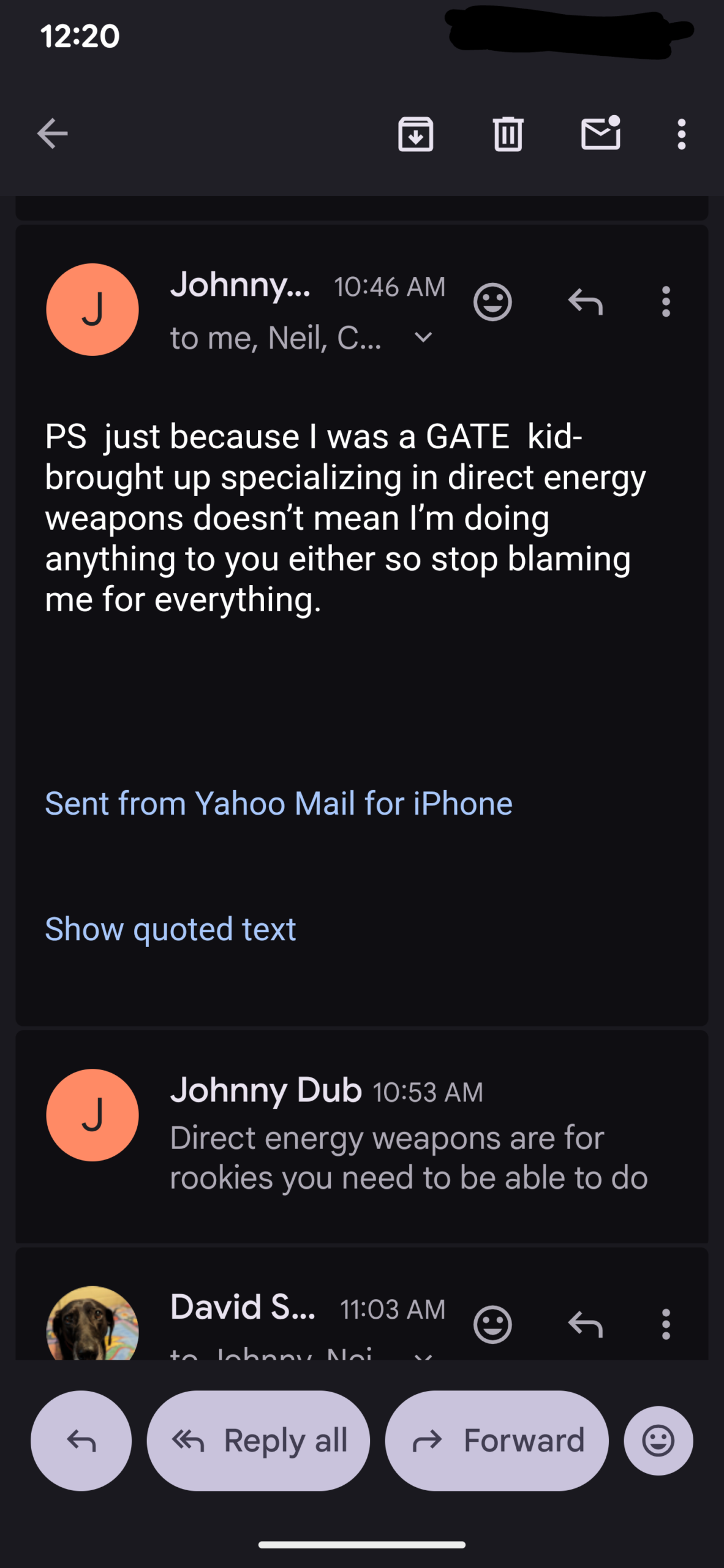Go back to the inbox
The image size is (724, 1568).
tap(53, 134)
